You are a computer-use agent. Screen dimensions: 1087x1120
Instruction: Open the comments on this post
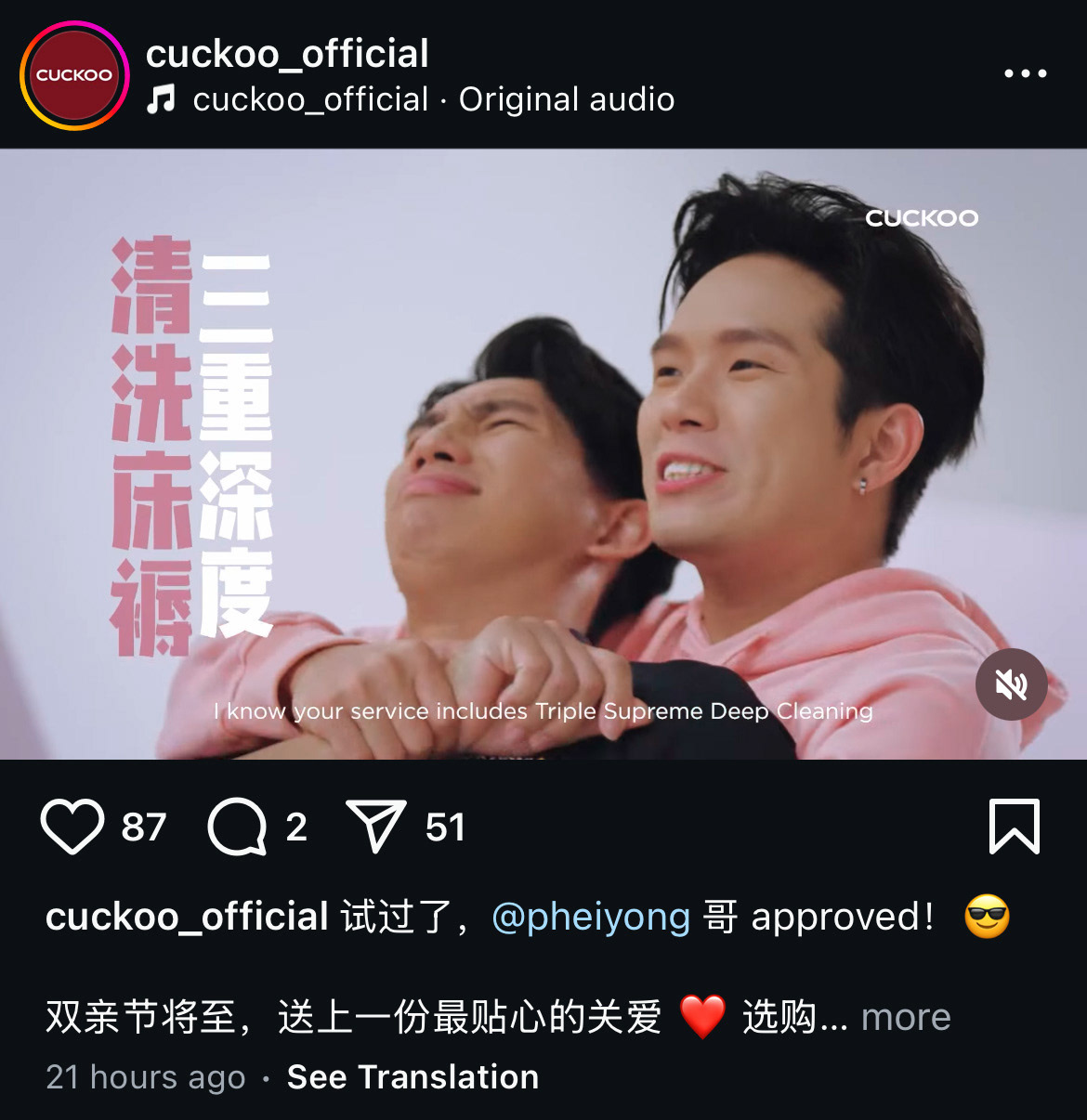pos(237,827)
